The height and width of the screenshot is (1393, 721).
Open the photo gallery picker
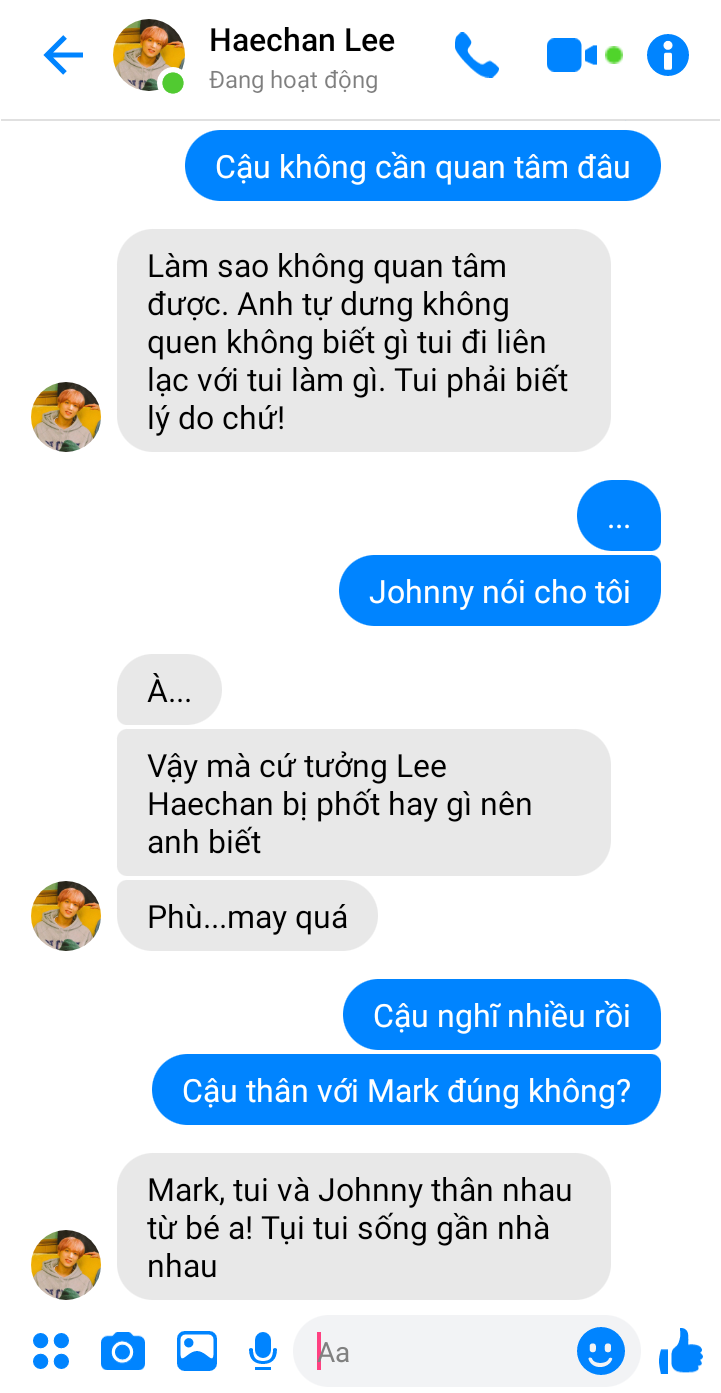(197, 1352)
